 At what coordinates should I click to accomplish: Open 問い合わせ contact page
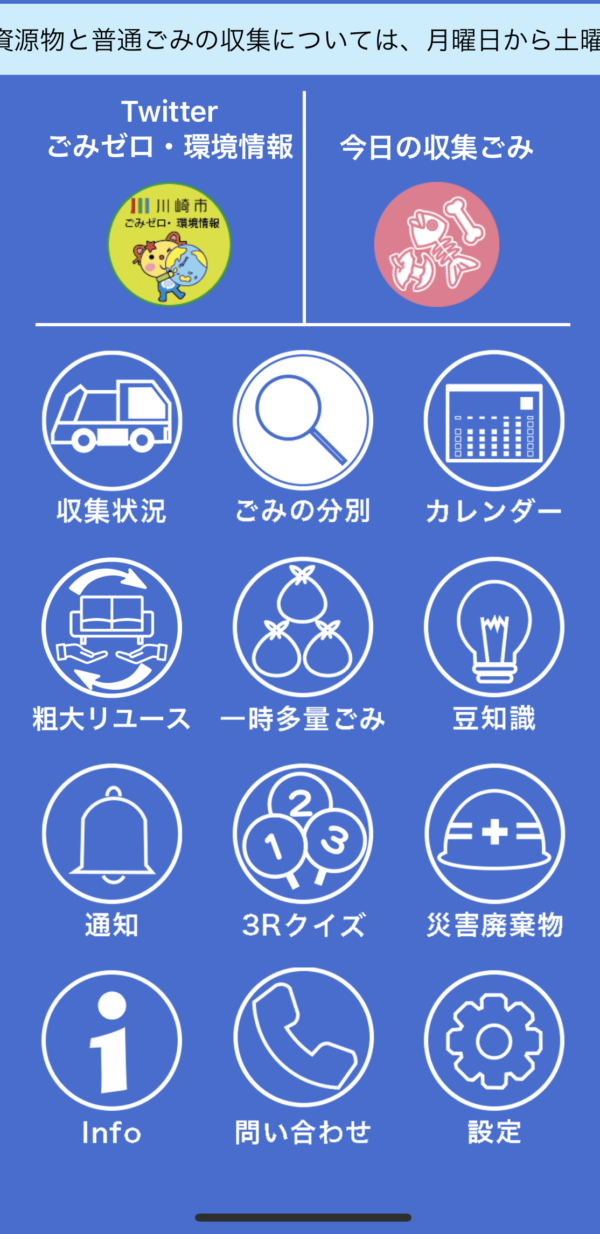(x=303, y=1040)
